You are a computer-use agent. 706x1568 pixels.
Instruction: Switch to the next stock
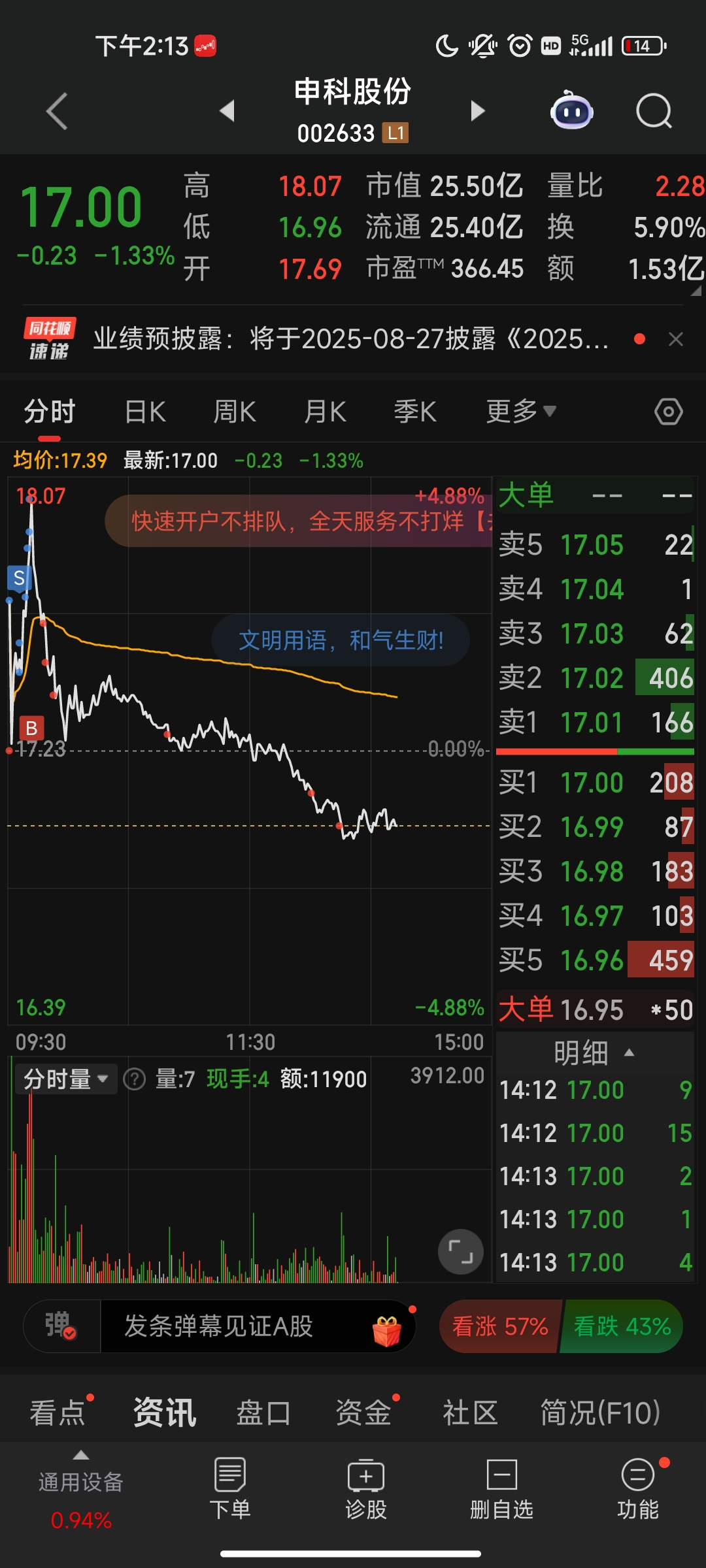click(x=478, y=111)
